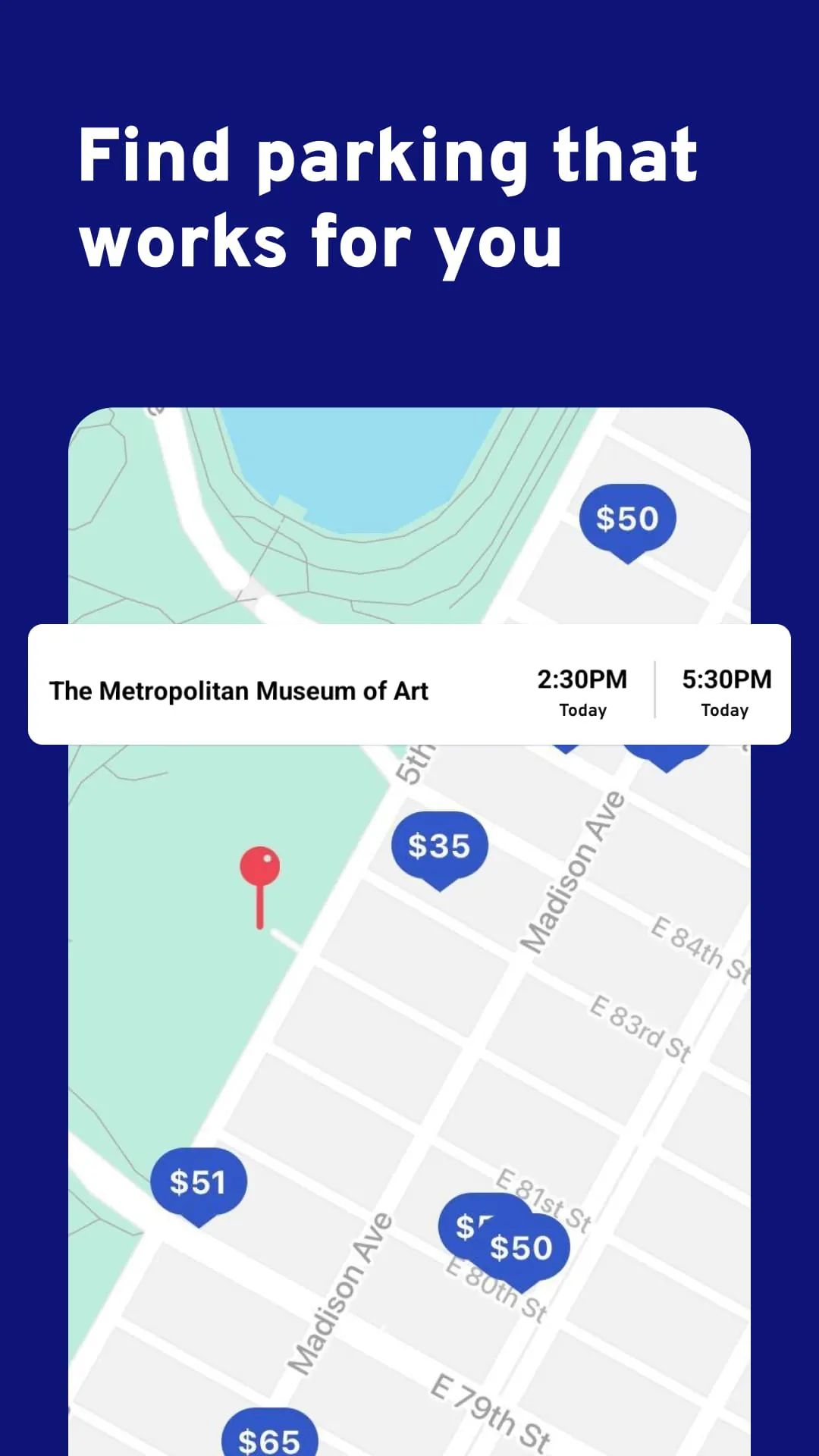
Task: Choose the $51 parking spot near Madison Ave
Action: coord(199,1181)
